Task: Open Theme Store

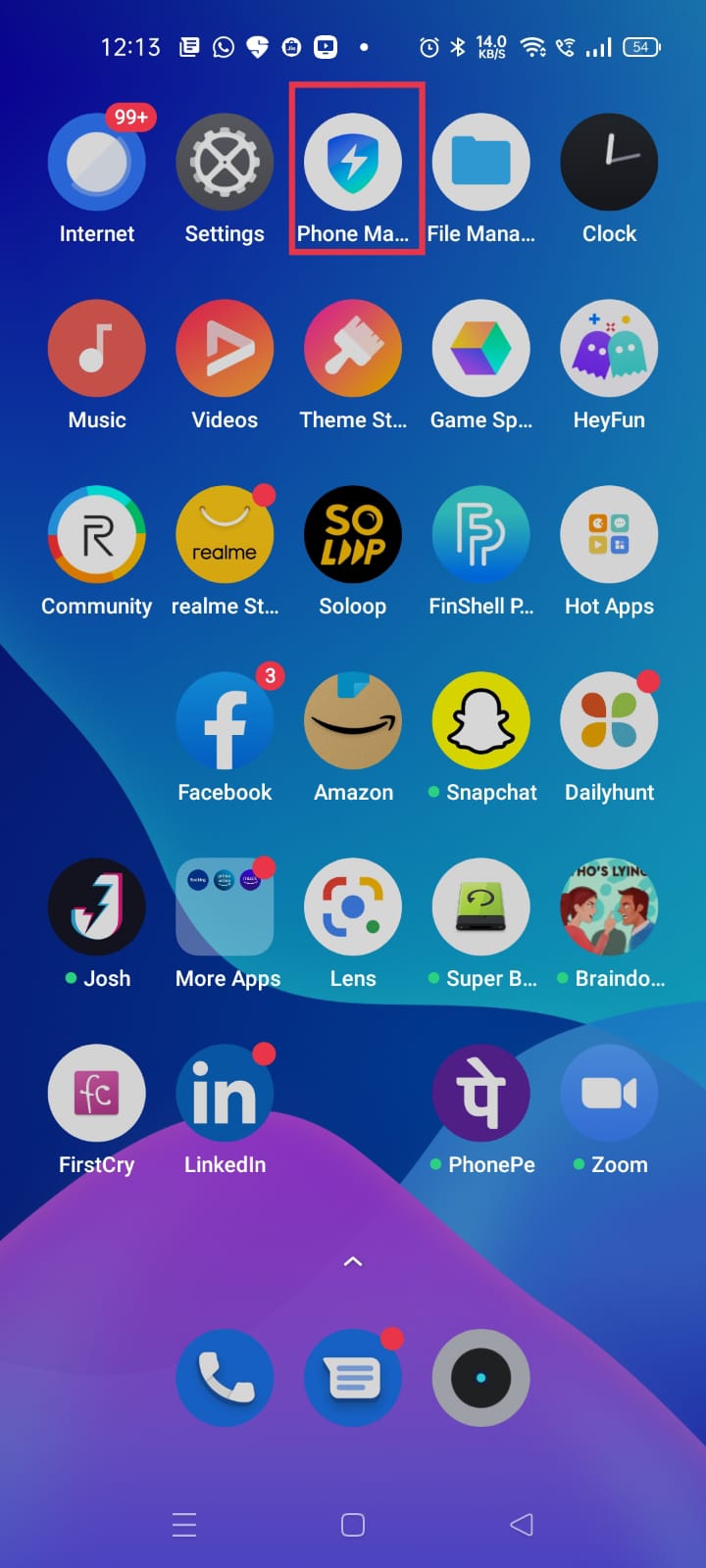Action: point(353,349)
